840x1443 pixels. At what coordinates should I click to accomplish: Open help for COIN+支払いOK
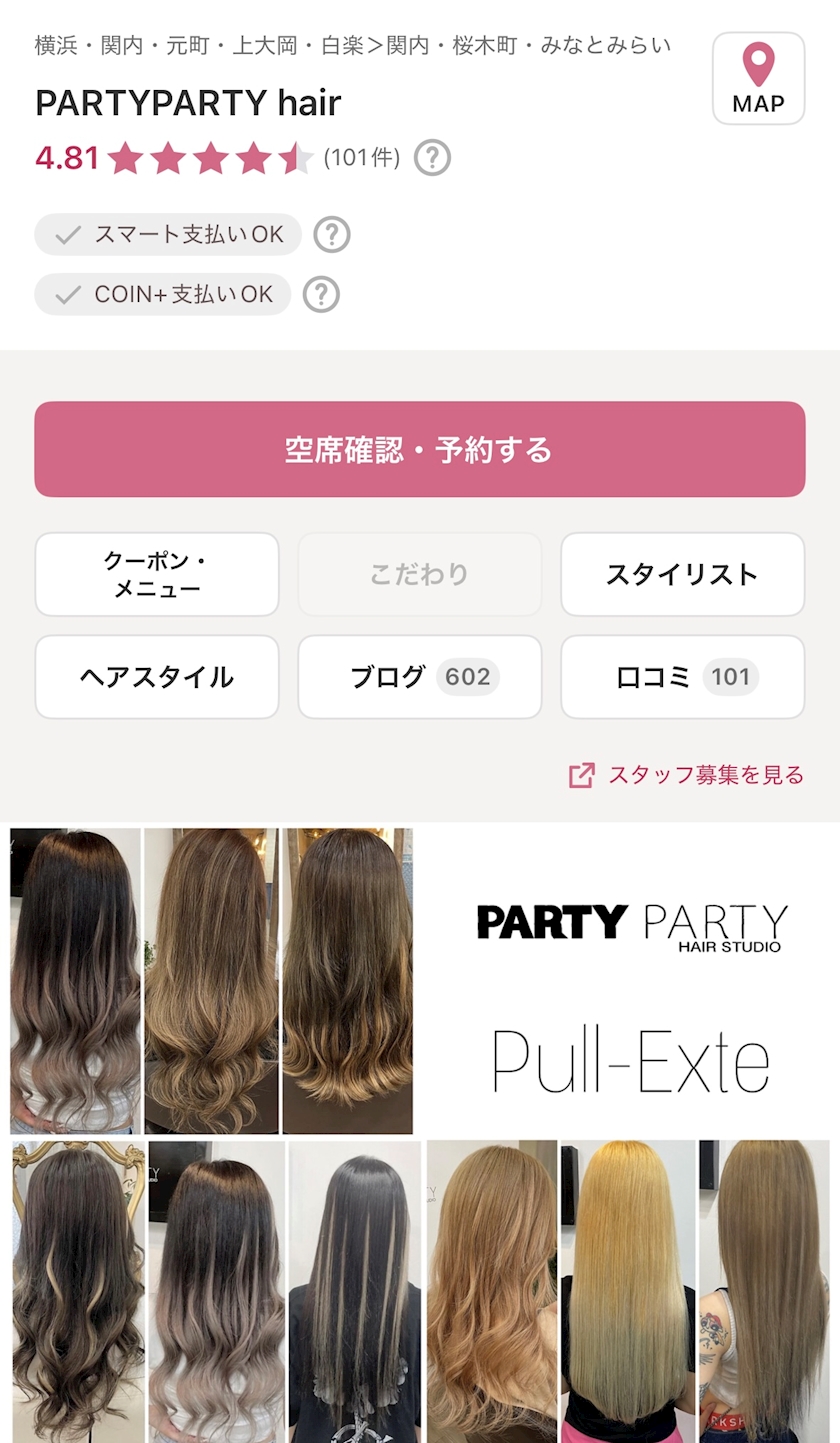click(321, 295)
